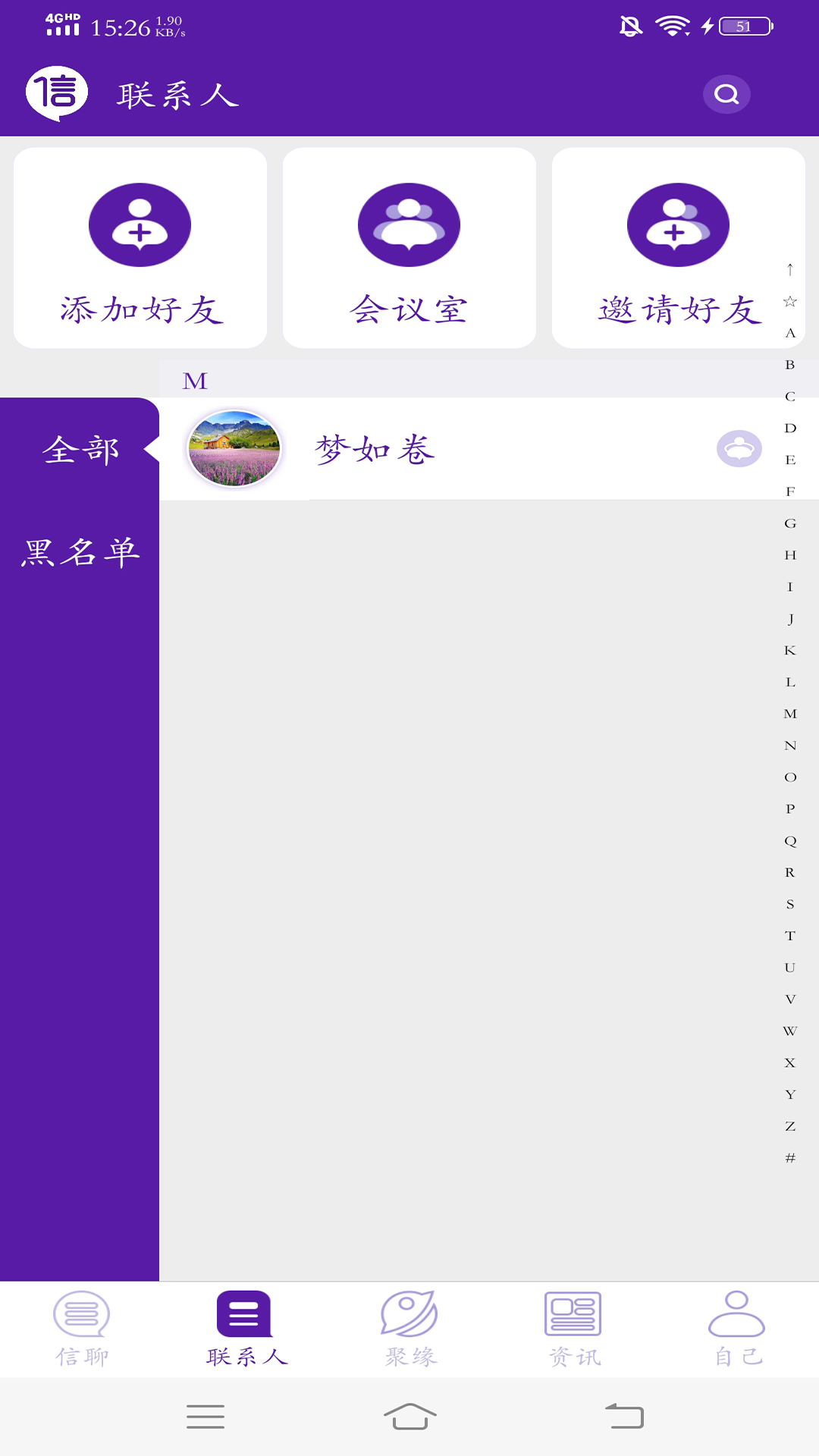The height and width of the screenshot is (1456, 819).
Task: Open the search icon in the top bar
Action: click(x=726, y=93)
